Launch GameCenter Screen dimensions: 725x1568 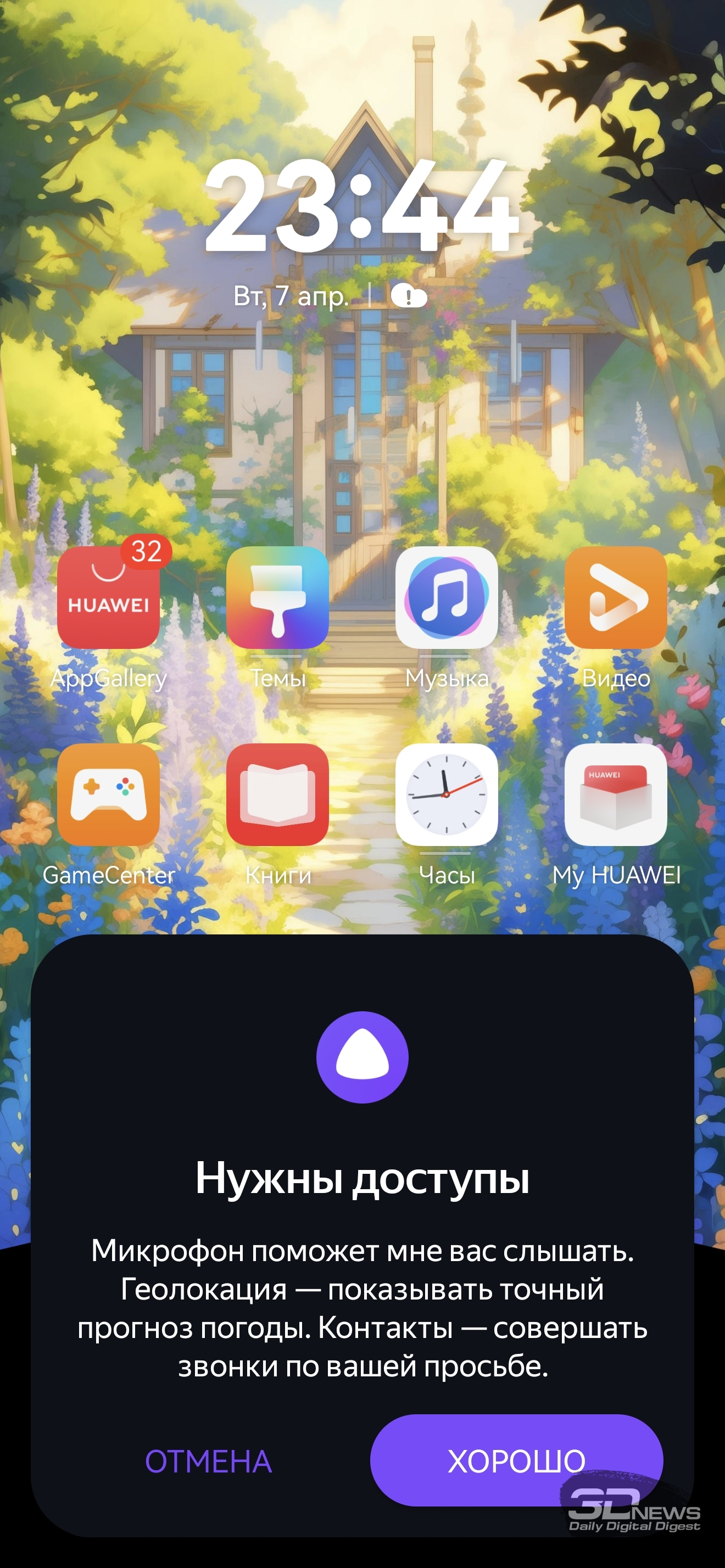[108, 794]
